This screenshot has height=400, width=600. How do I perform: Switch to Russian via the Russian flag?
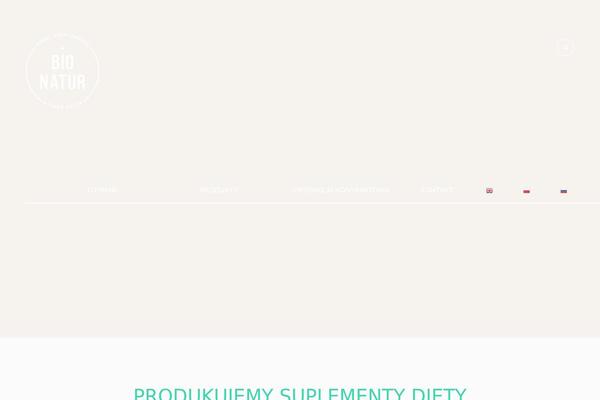[x=563, y=190]
